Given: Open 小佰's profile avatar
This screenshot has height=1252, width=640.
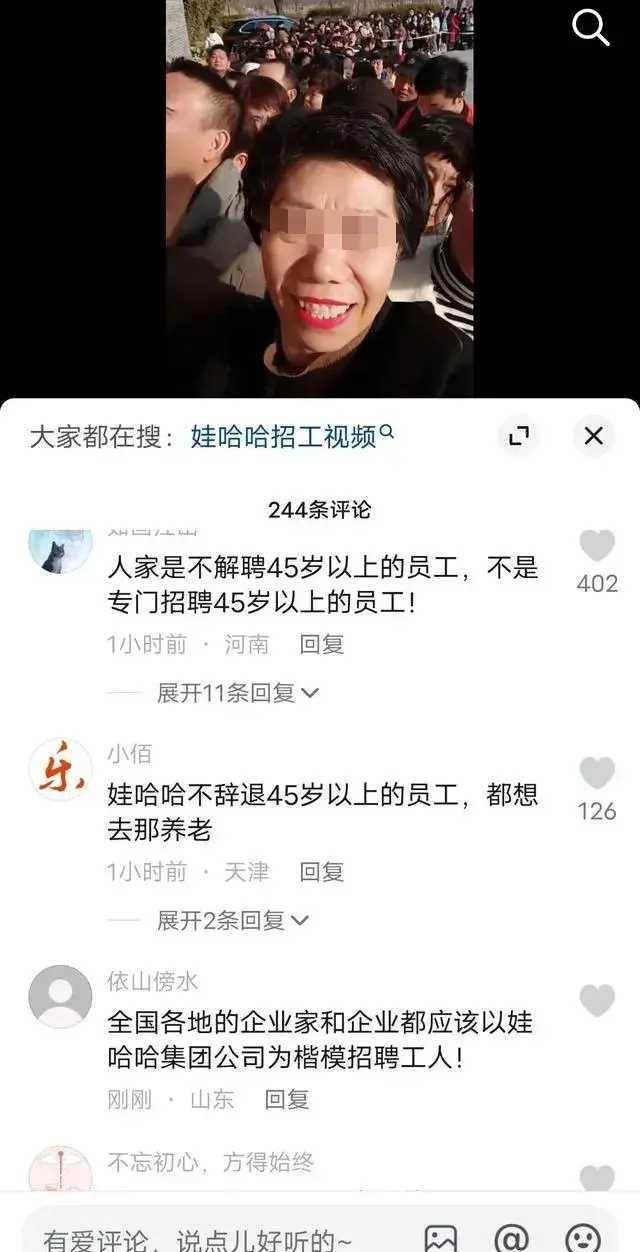Looking at the screenshot, I should [60, 769].
